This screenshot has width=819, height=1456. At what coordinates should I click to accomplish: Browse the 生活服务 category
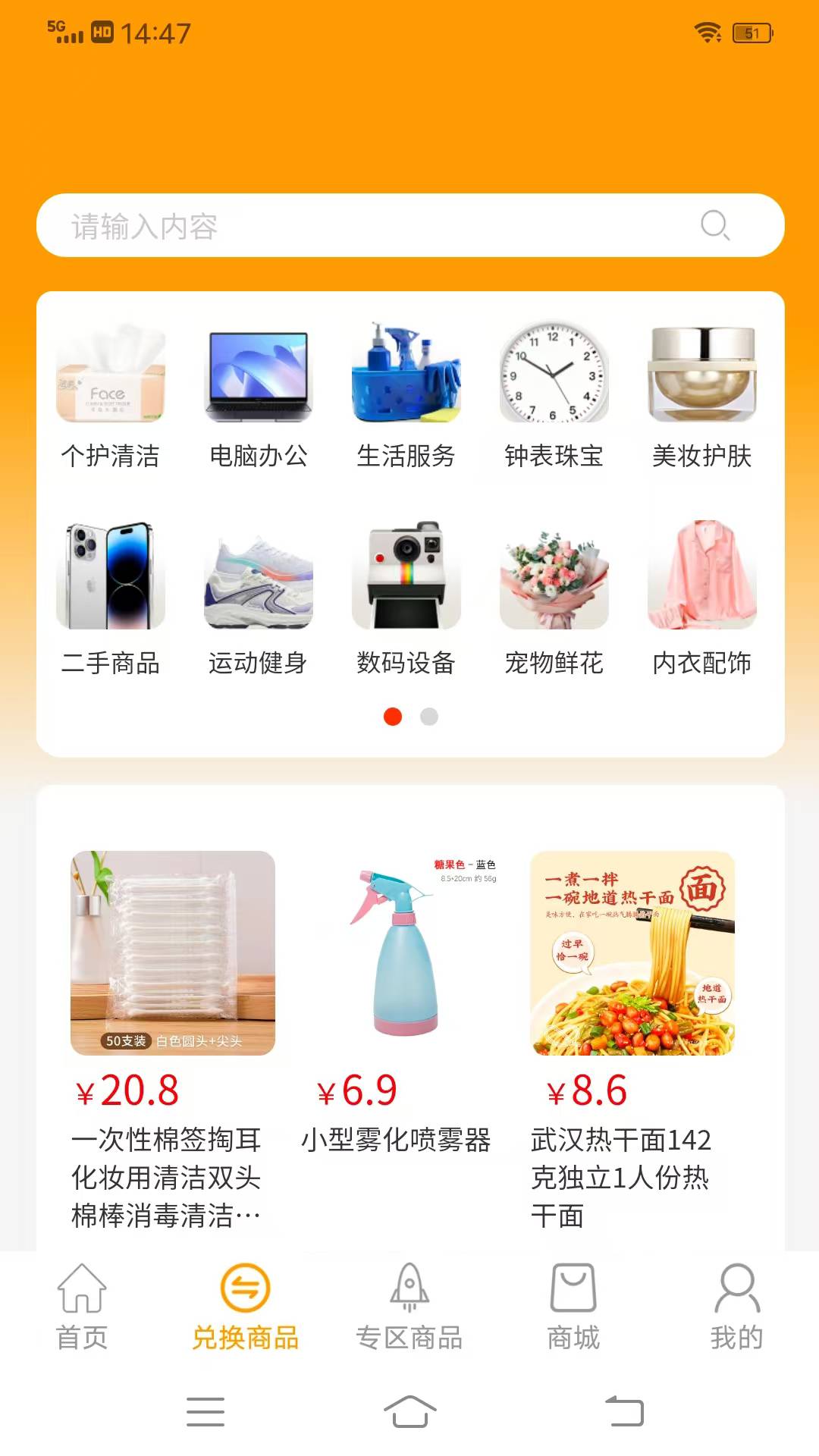(406, 396)
